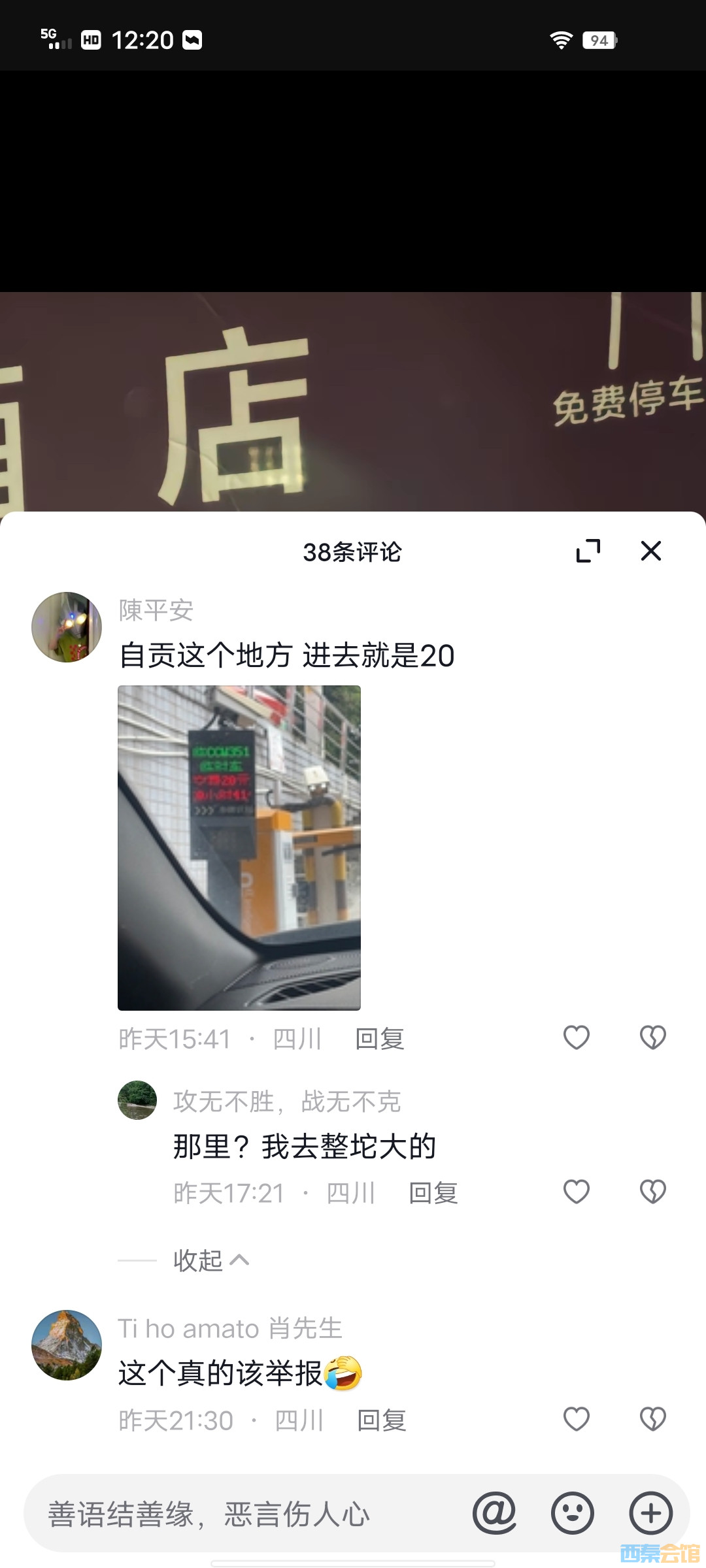Open 陳平安's profile avatar
Viewport: 706px width, 1568px height.
(67, 627)
